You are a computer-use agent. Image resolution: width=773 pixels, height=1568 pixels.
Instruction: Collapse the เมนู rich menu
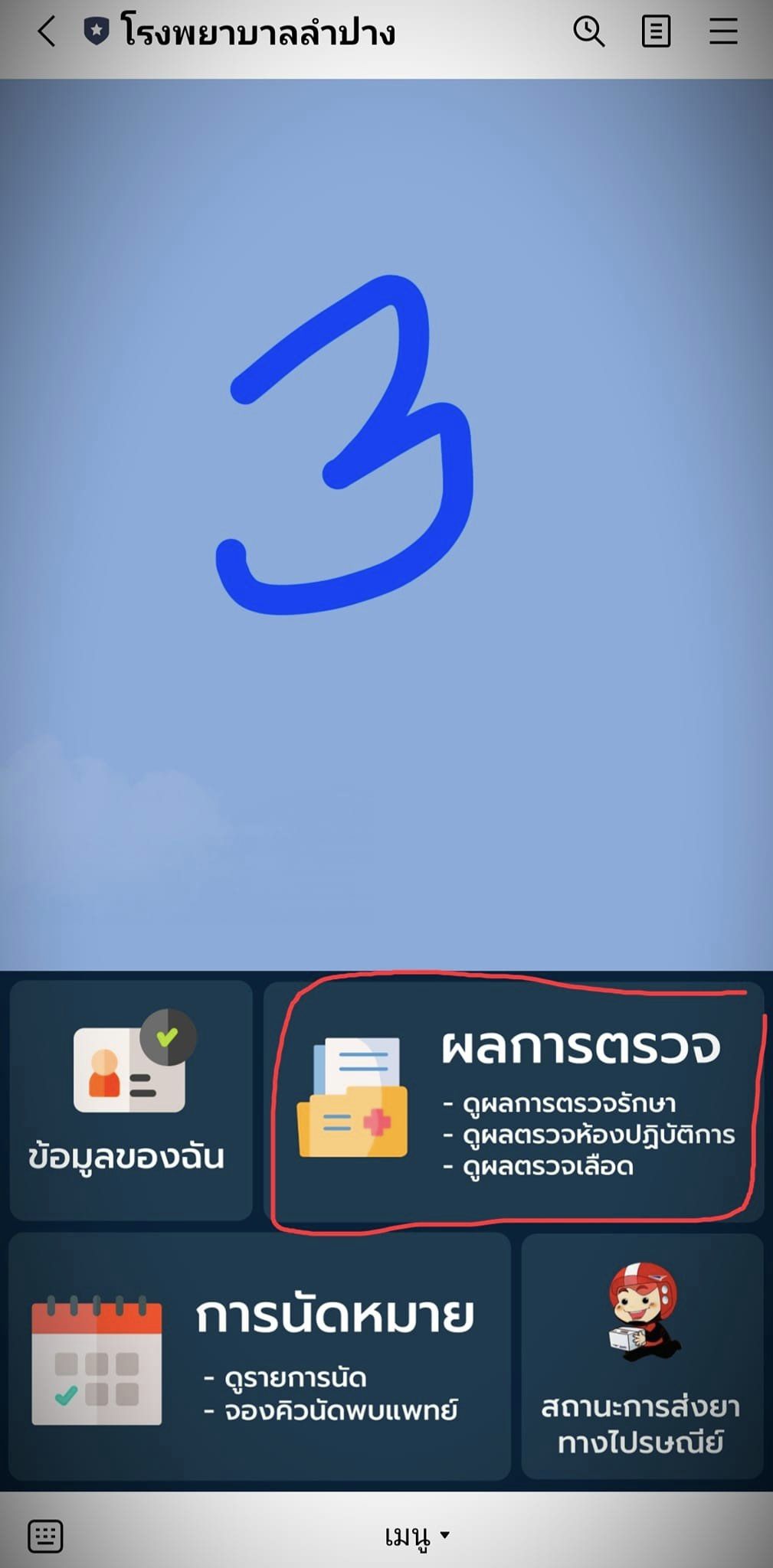417,1536
